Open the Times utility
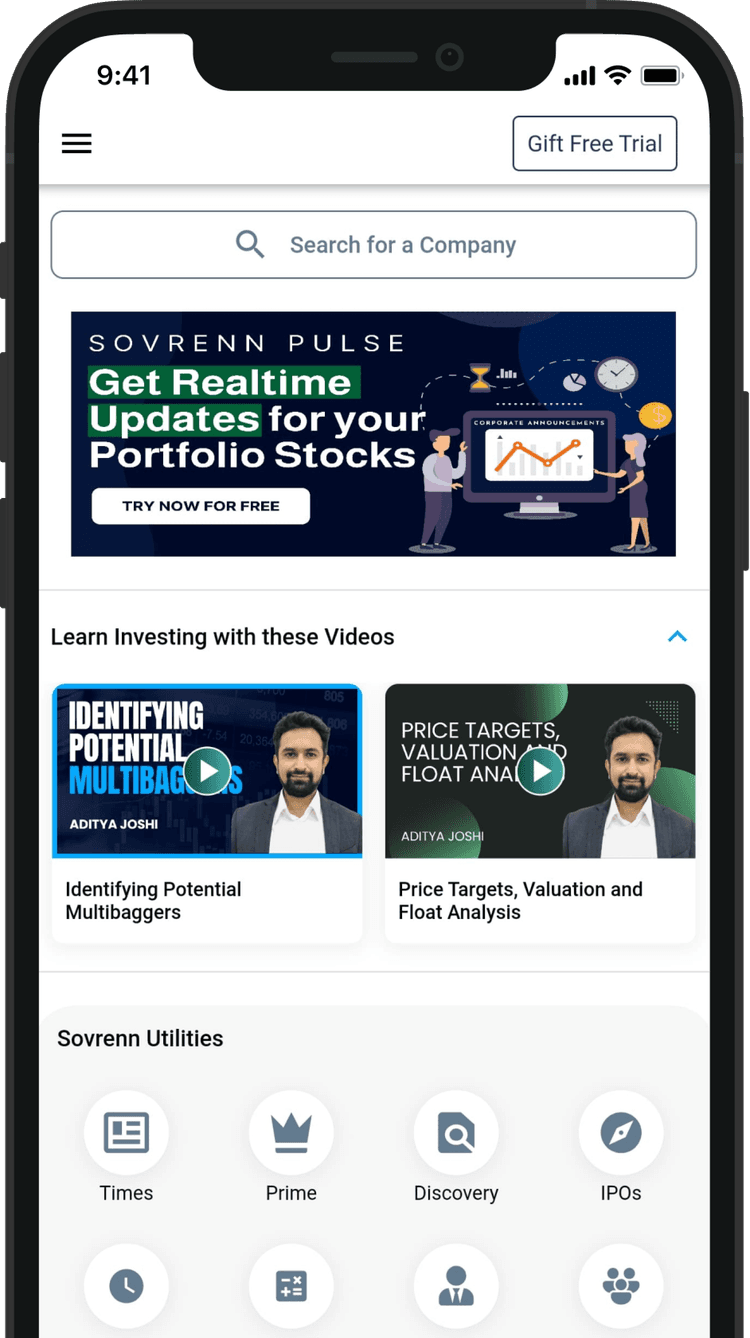 [x=126, y=1133]
